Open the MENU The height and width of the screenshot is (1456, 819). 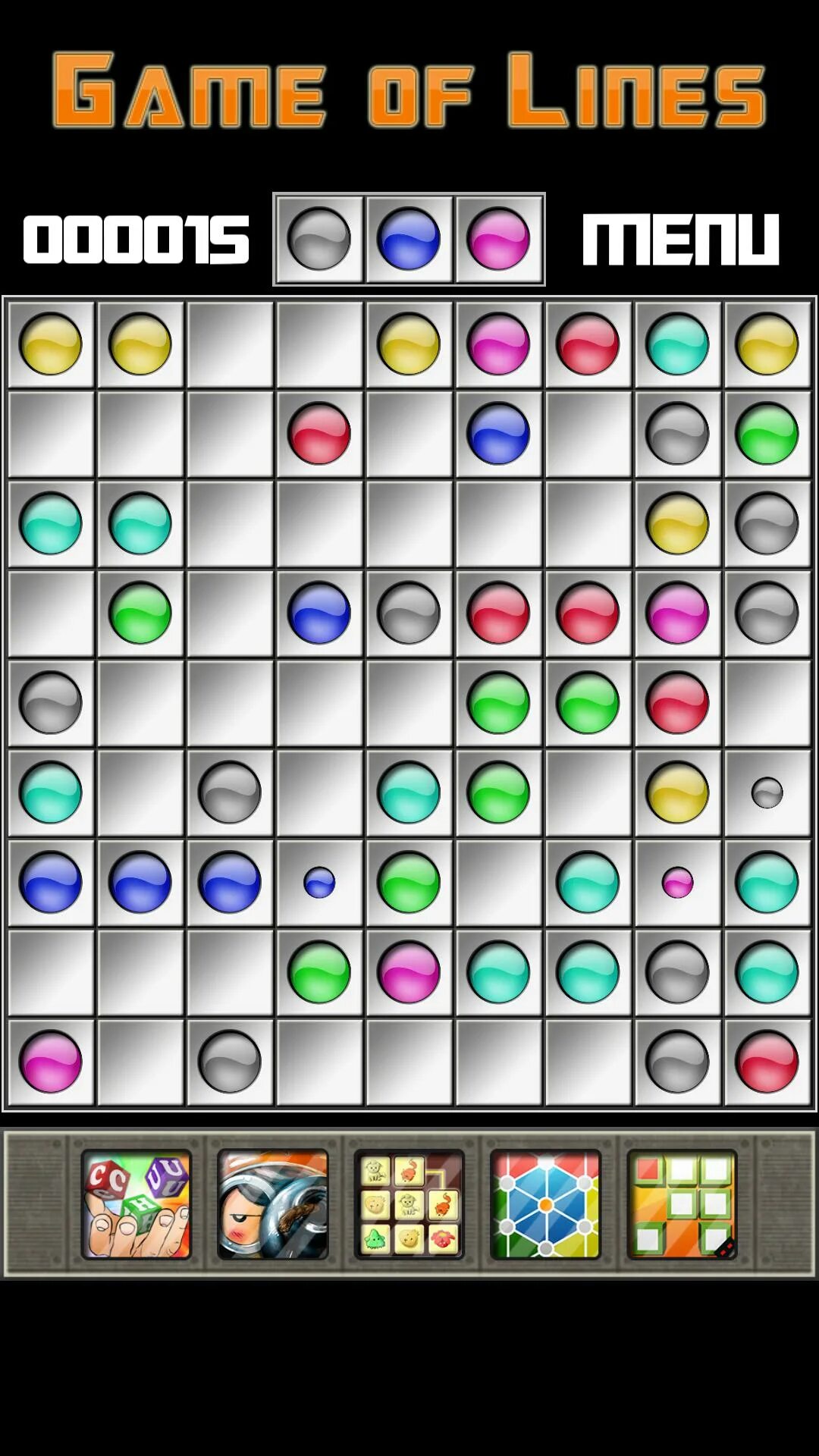click(680, 240)
